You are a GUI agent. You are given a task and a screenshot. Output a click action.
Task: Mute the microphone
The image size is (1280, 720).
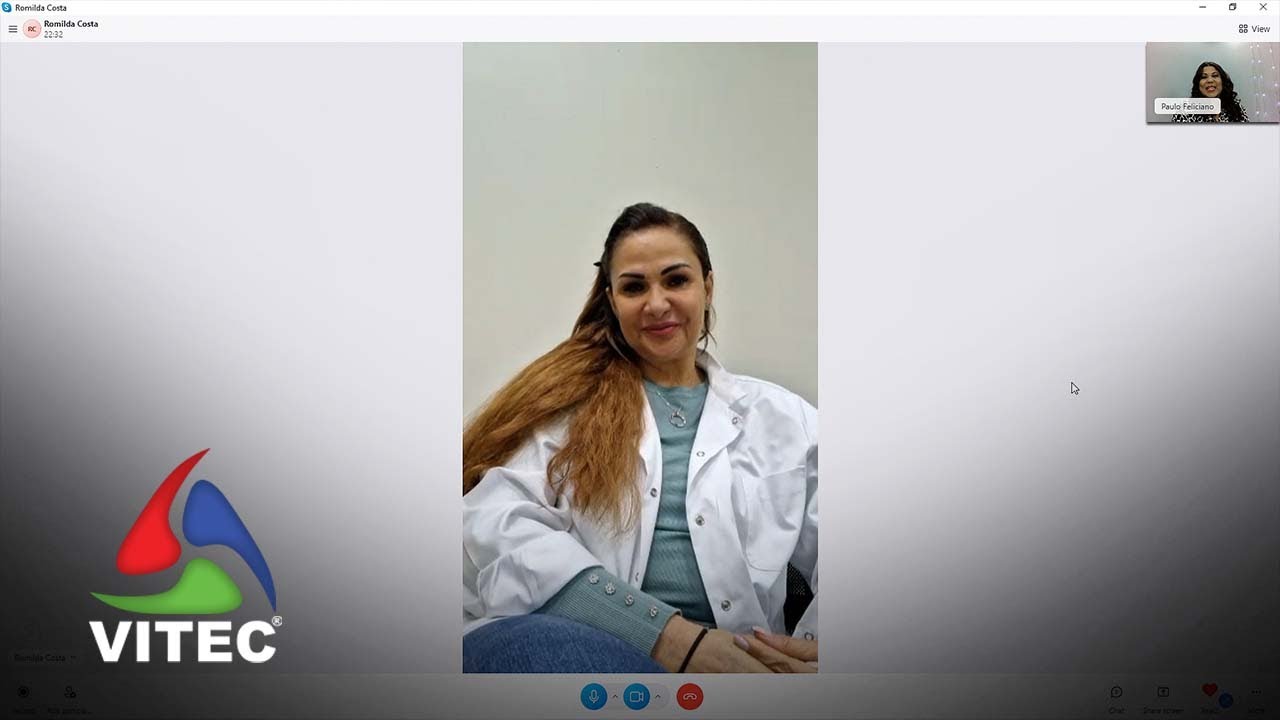tap(594, 697)
